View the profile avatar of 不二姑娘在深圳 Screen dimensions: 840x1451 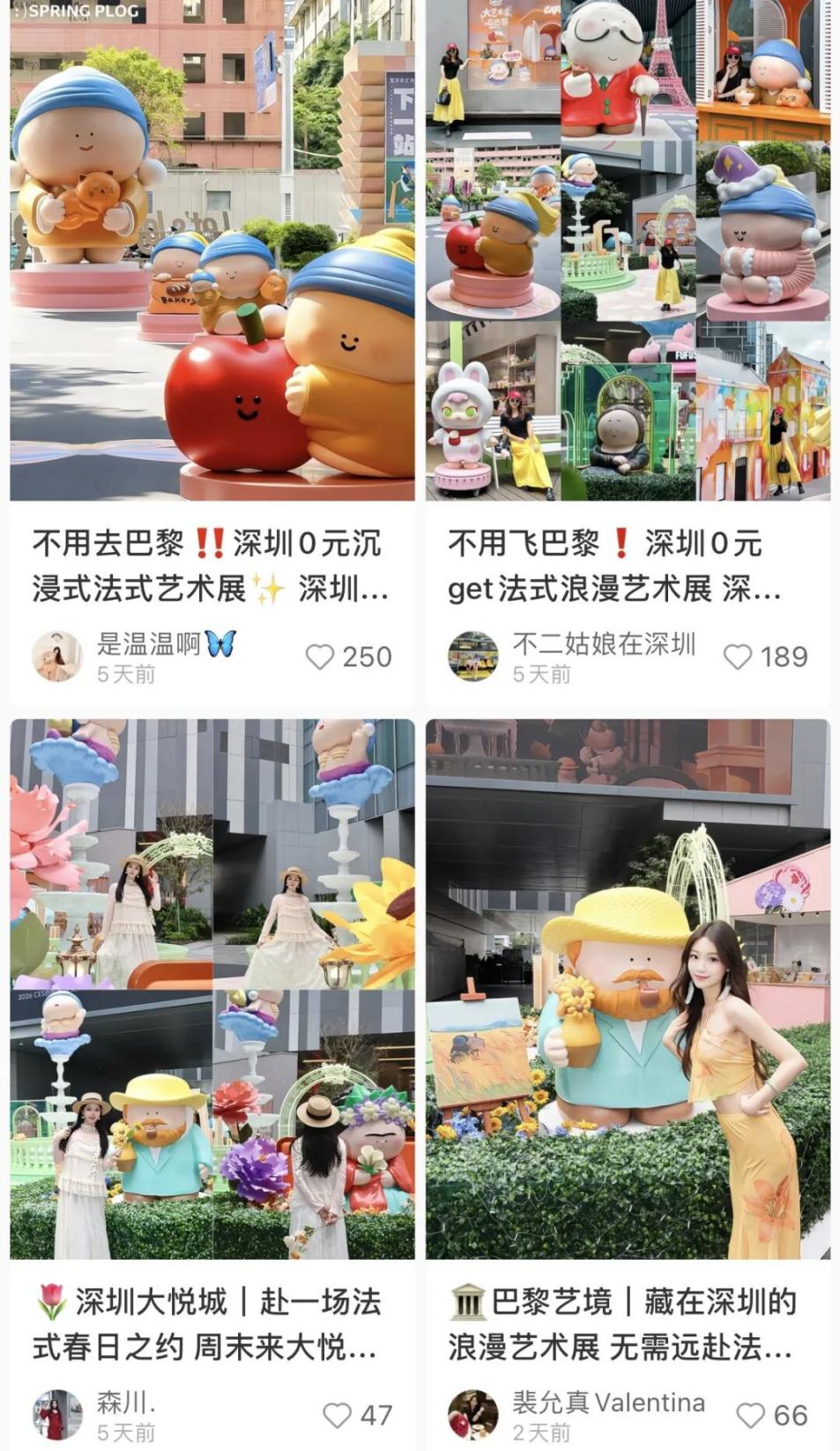click(x=473, y=657)
